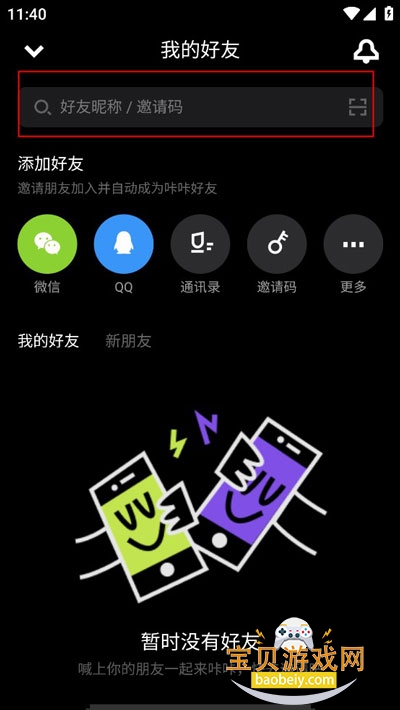
Task: Switch to the 新朋友 tab
Action: (x=128, y=341)
